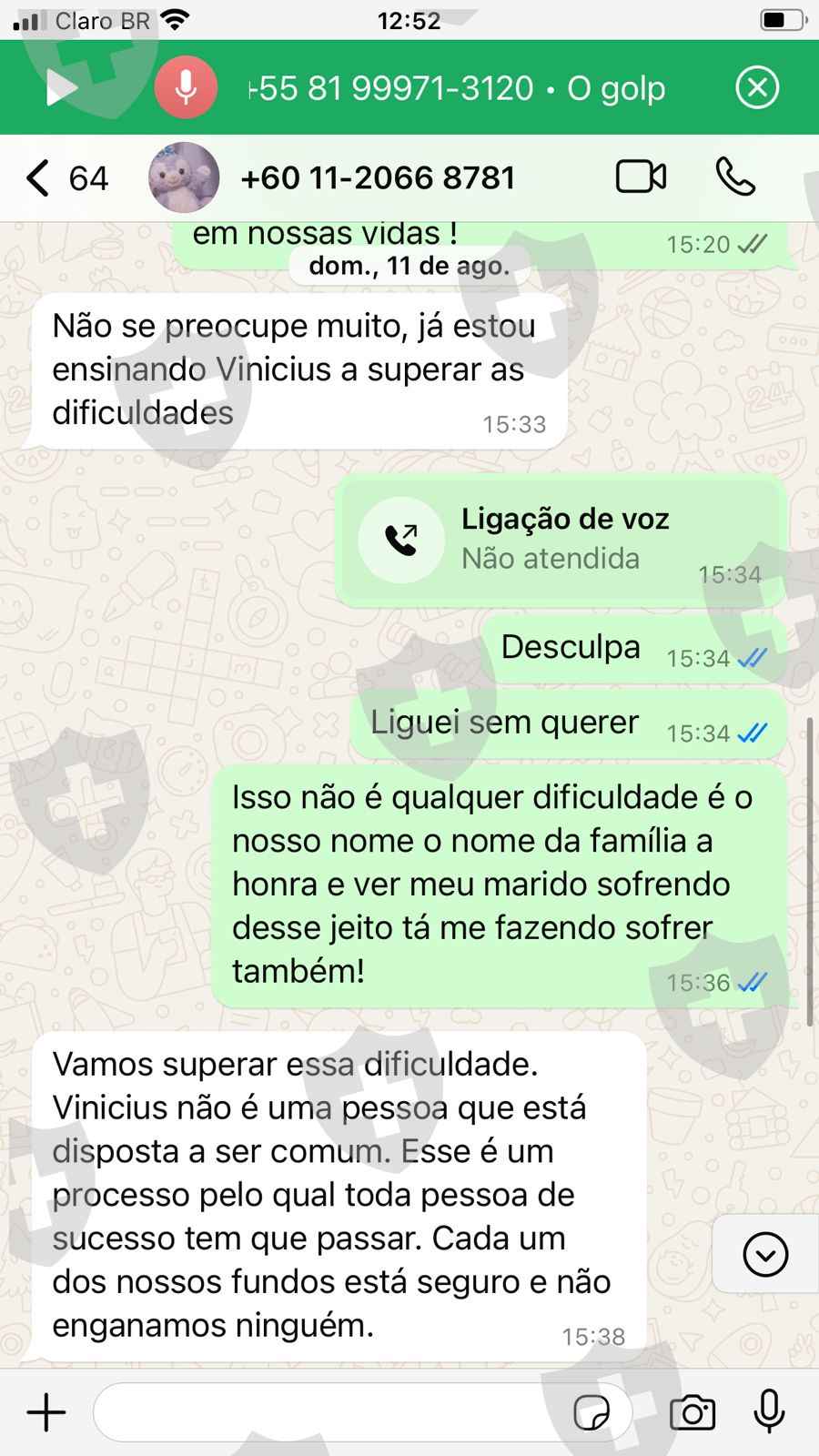This screenshot has height=1456, width=819.
Task: Jump to the latest messages with down arrow
Action: [x=765, y=1255]
